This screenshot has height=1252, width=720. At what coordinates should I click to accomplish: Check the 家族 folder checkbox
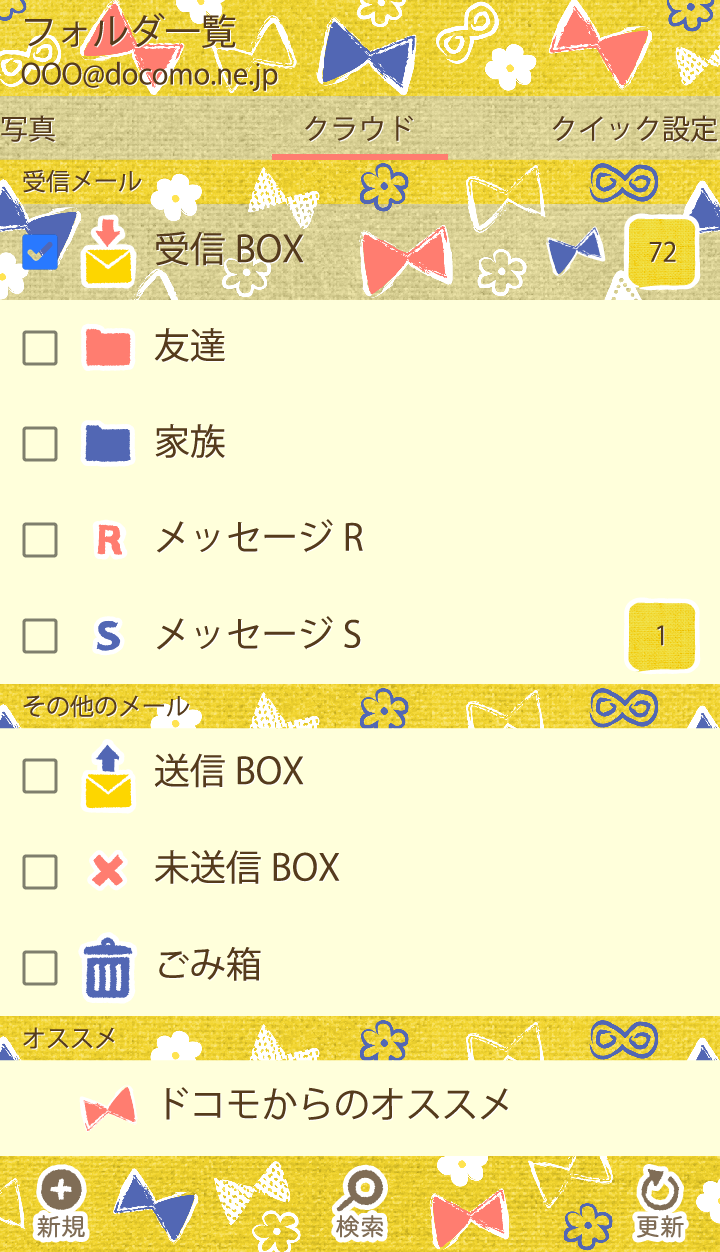click(x=40, y=444)
